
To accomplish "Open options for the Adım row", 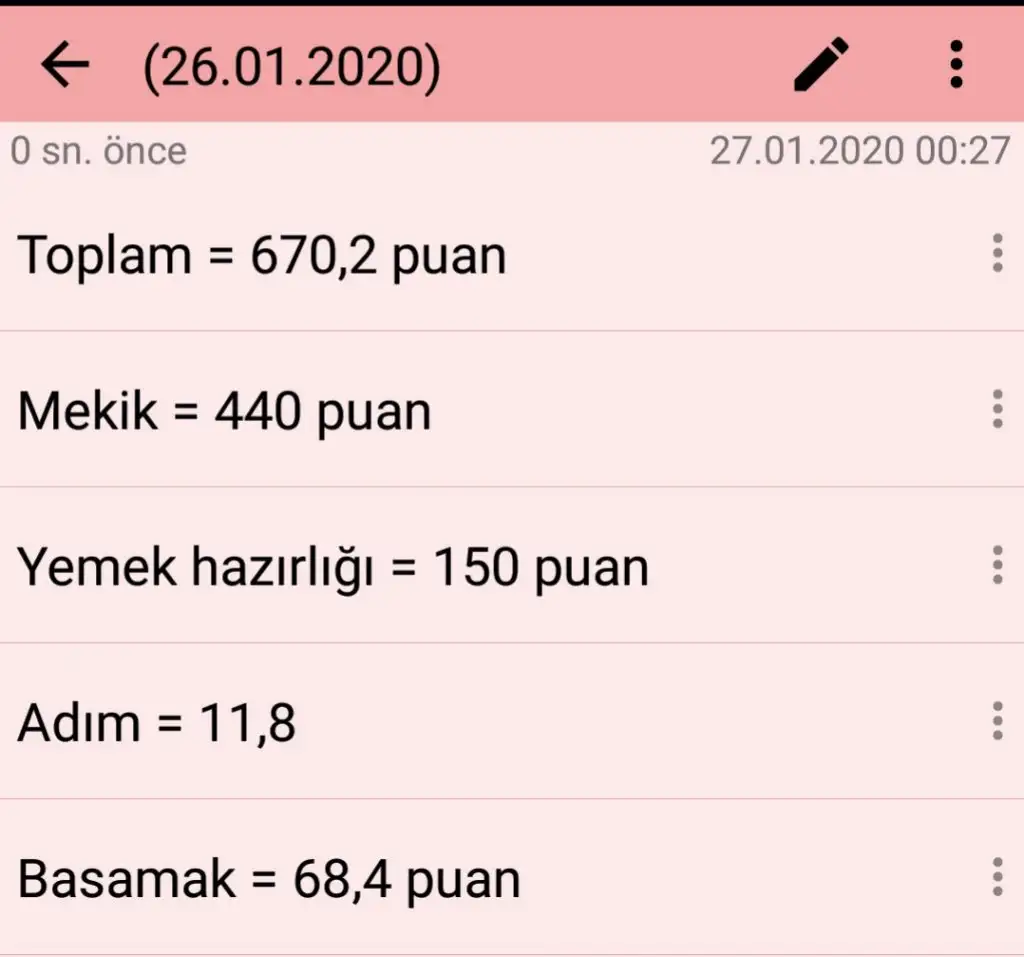I will coord(996,721).
